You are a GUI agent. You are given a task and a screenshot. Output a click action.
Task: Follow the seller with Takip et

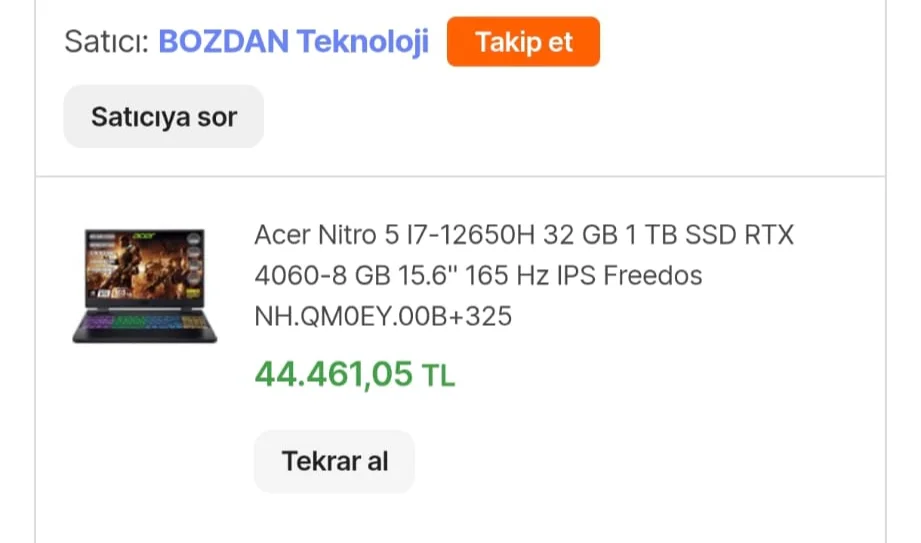click(x=523, y=42)
